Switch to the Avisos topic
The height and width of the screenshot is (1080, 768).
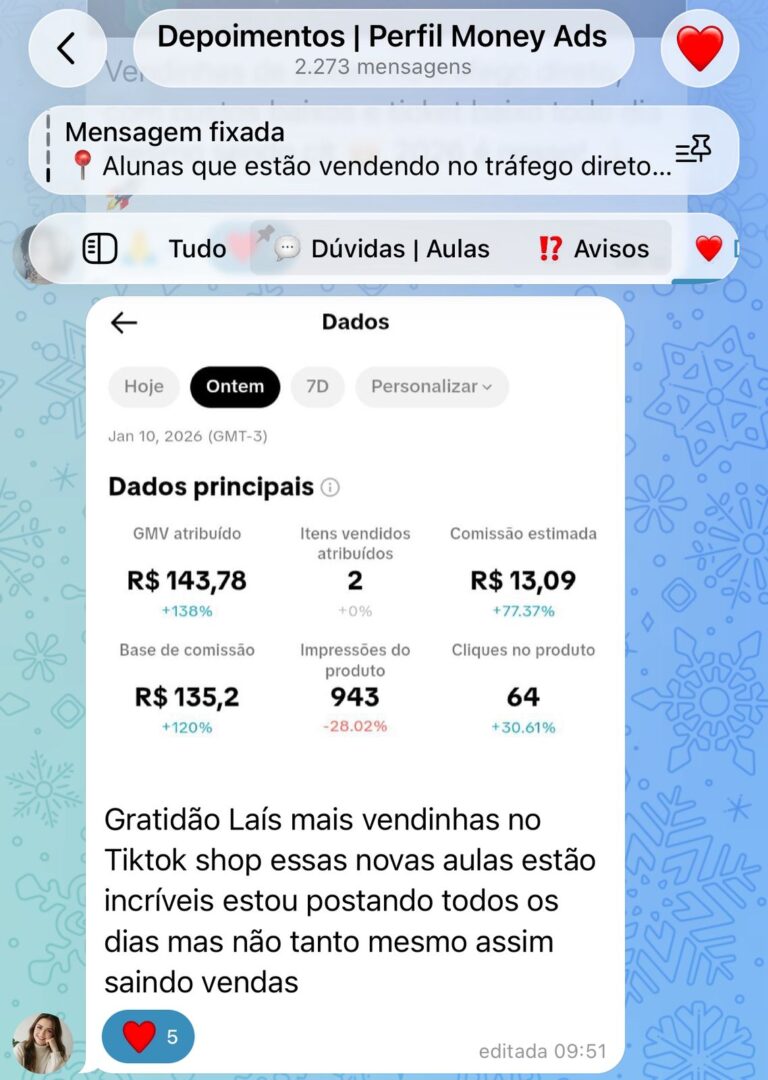593,248
